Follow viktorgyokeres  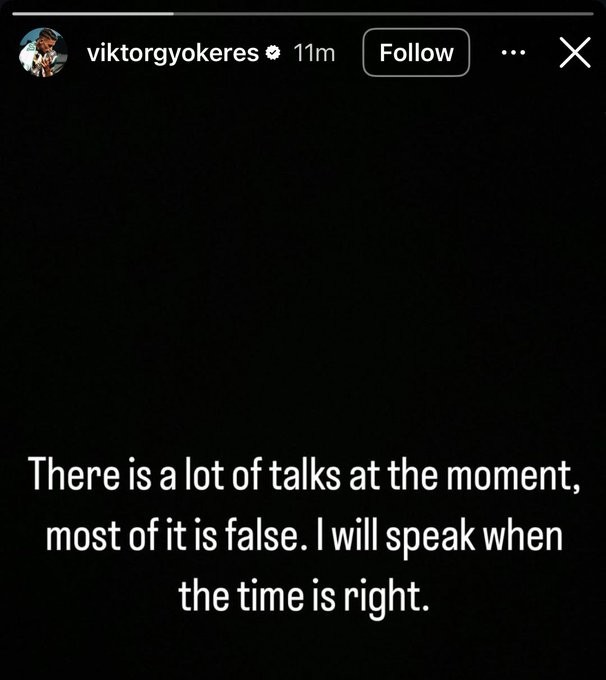coord(416,53)
